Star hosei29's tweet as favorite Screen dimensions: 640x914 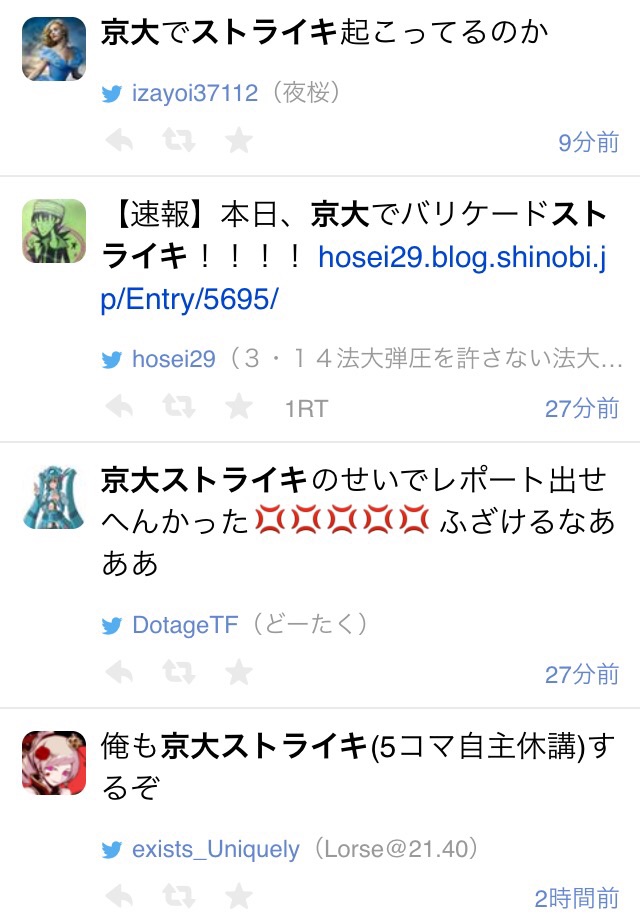(239, 407)
